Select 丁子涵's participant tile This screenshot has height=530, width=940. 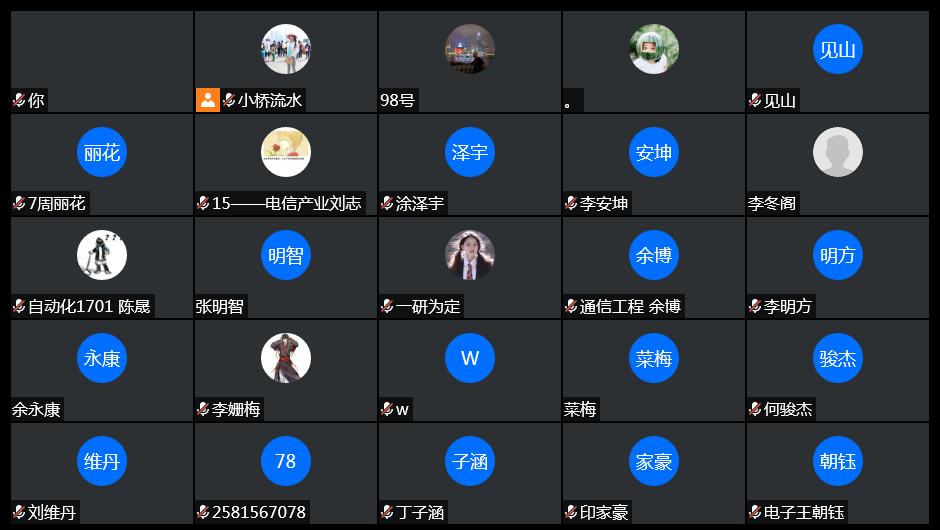(x=470, y=474)
